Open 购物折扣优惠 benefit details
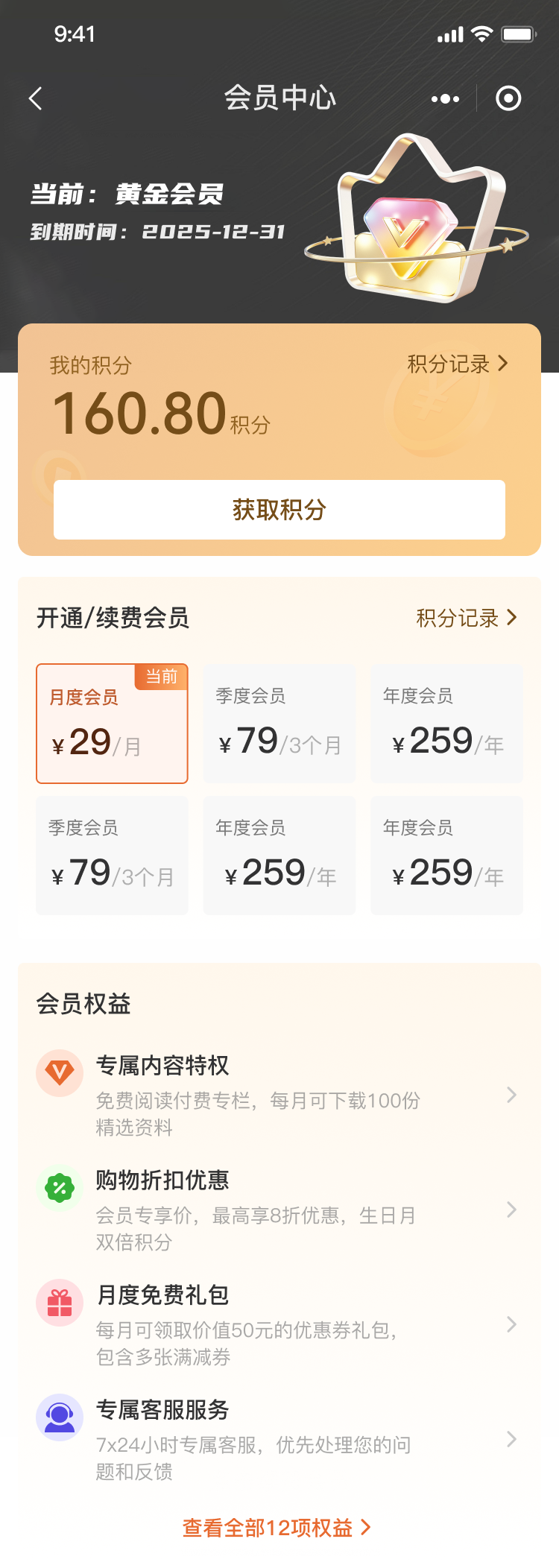The height and width of the screenshot is (1568, 559). [x=279, y=1209]
